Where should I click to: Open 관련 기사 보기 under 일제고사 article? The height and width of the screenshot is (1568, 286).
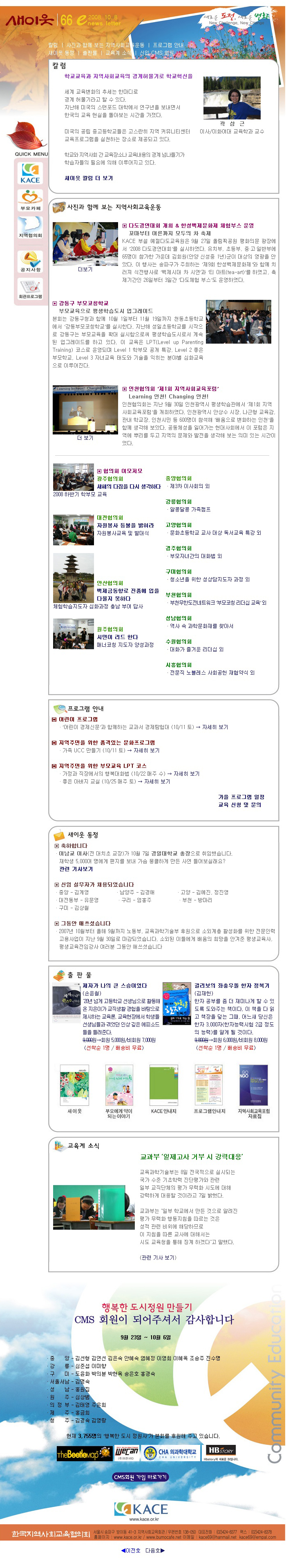(x=158, y=1258)
